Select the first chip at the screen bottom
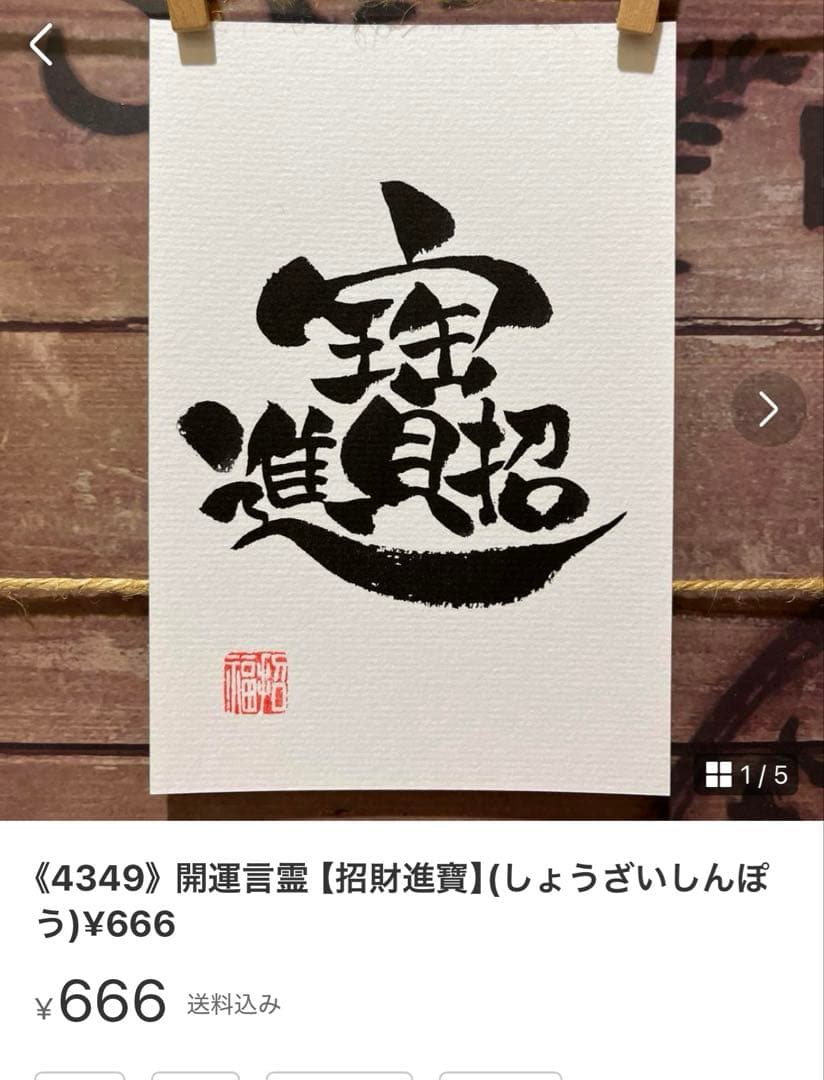Image resolution: width=824 pixels, height=1080 pixels. (80, 1075)
